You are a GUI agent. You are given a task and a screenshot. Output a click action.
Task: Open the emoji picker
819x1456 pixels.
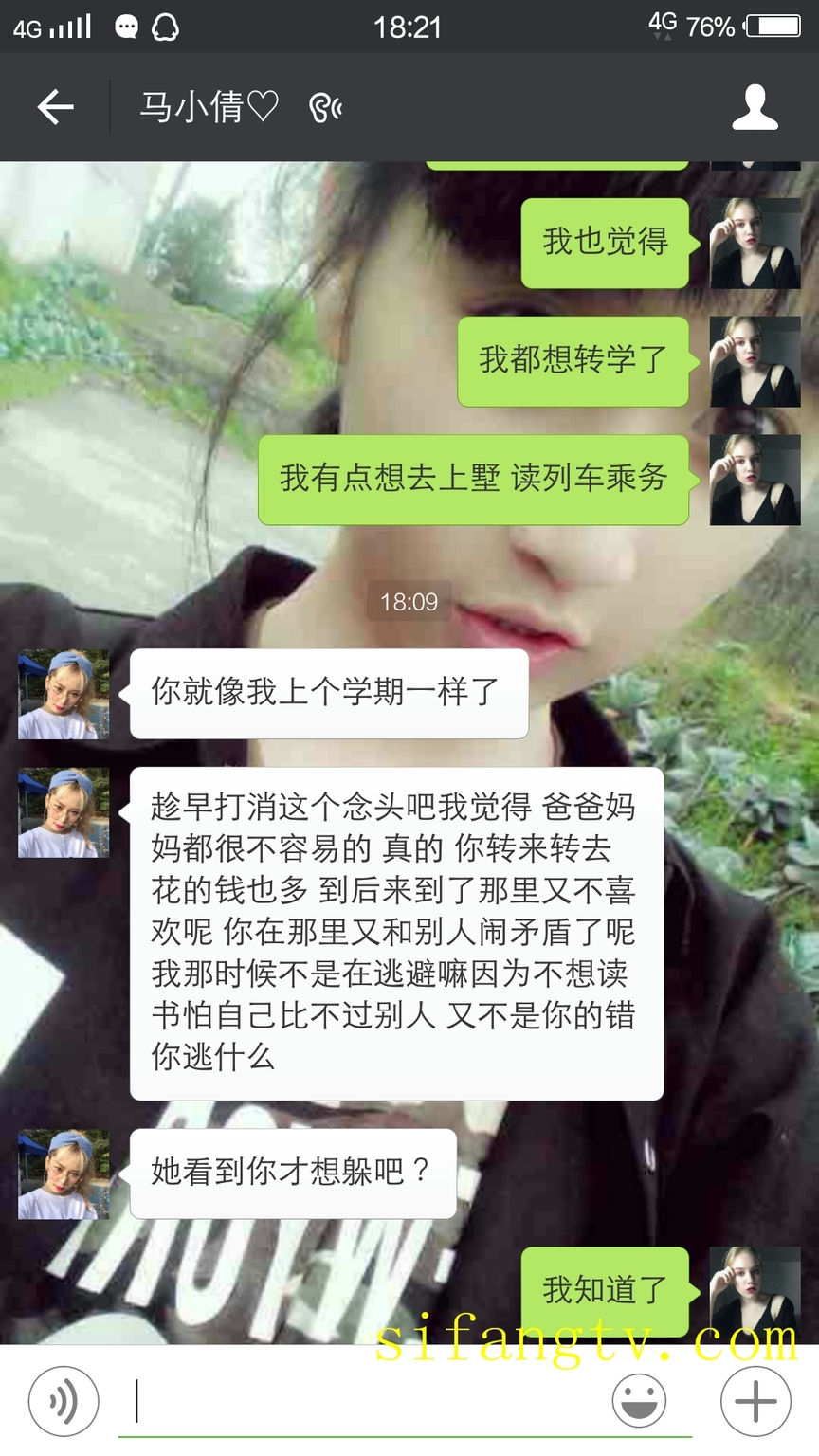click(639, 1401)
